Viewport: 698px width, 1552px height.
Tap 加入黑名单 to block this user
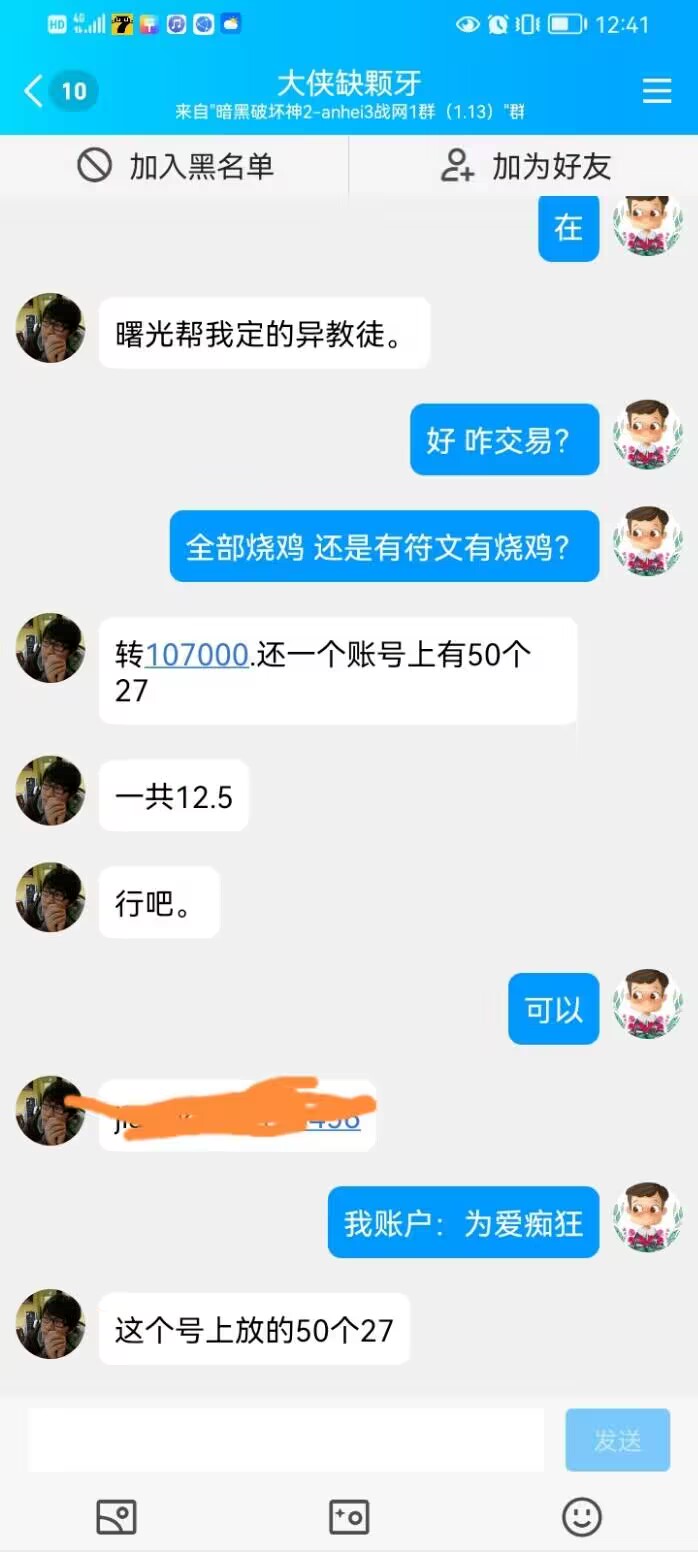176,166
